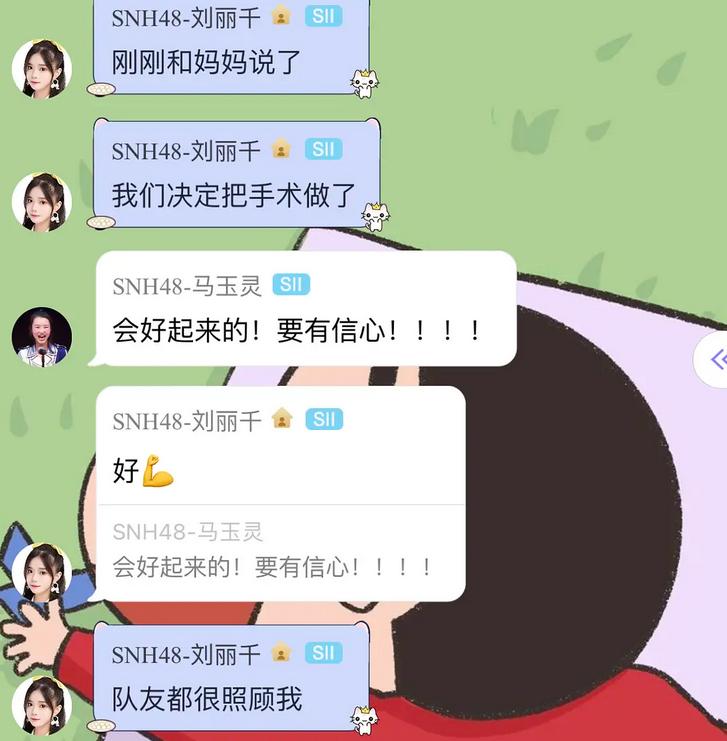Click the name label SNH48-刘丽千
The image size is (727, 741).
pyautogui.click(x=189, y=16)
